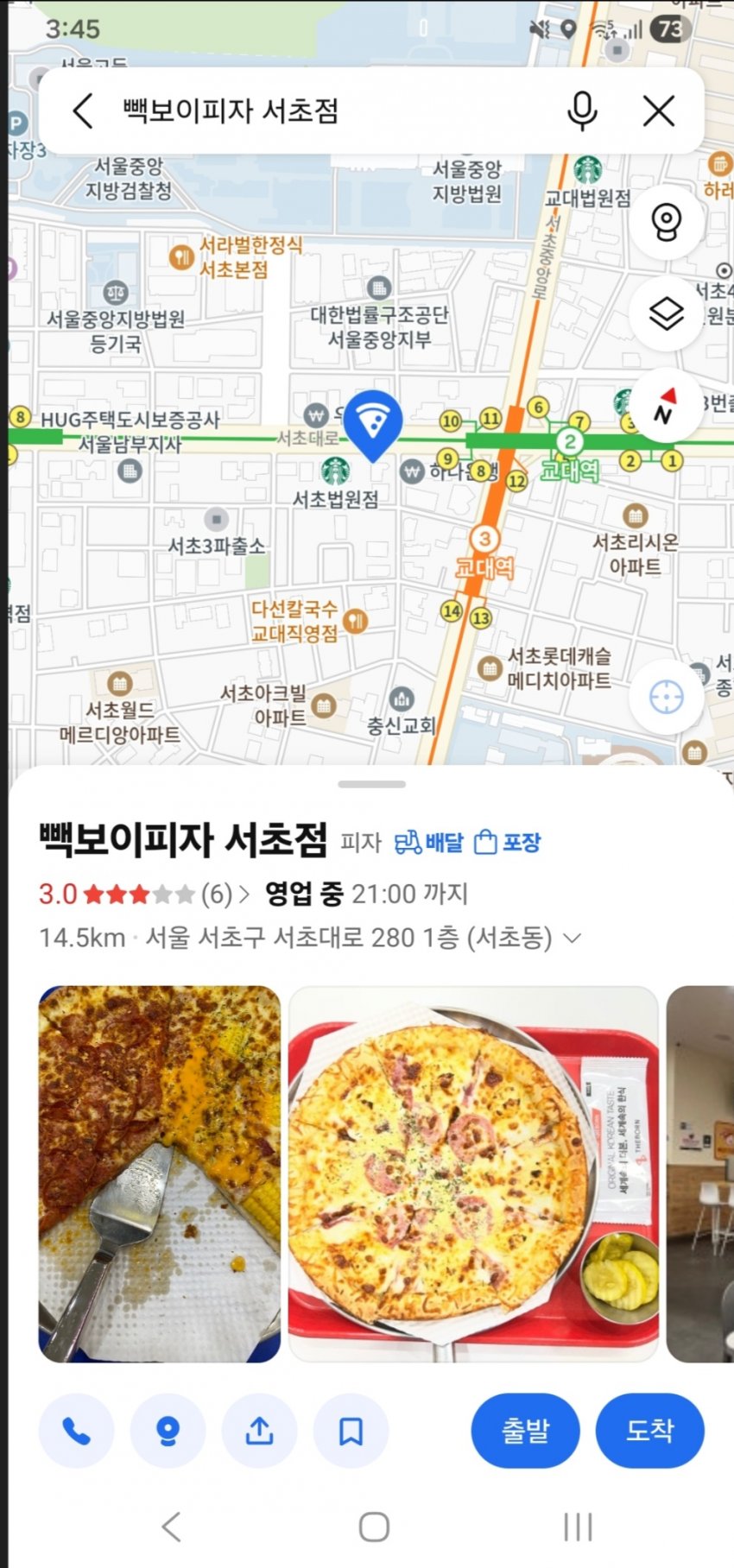Open street view from the map
This screenshot has width=734, height=1568.
(x=666, y=222)
